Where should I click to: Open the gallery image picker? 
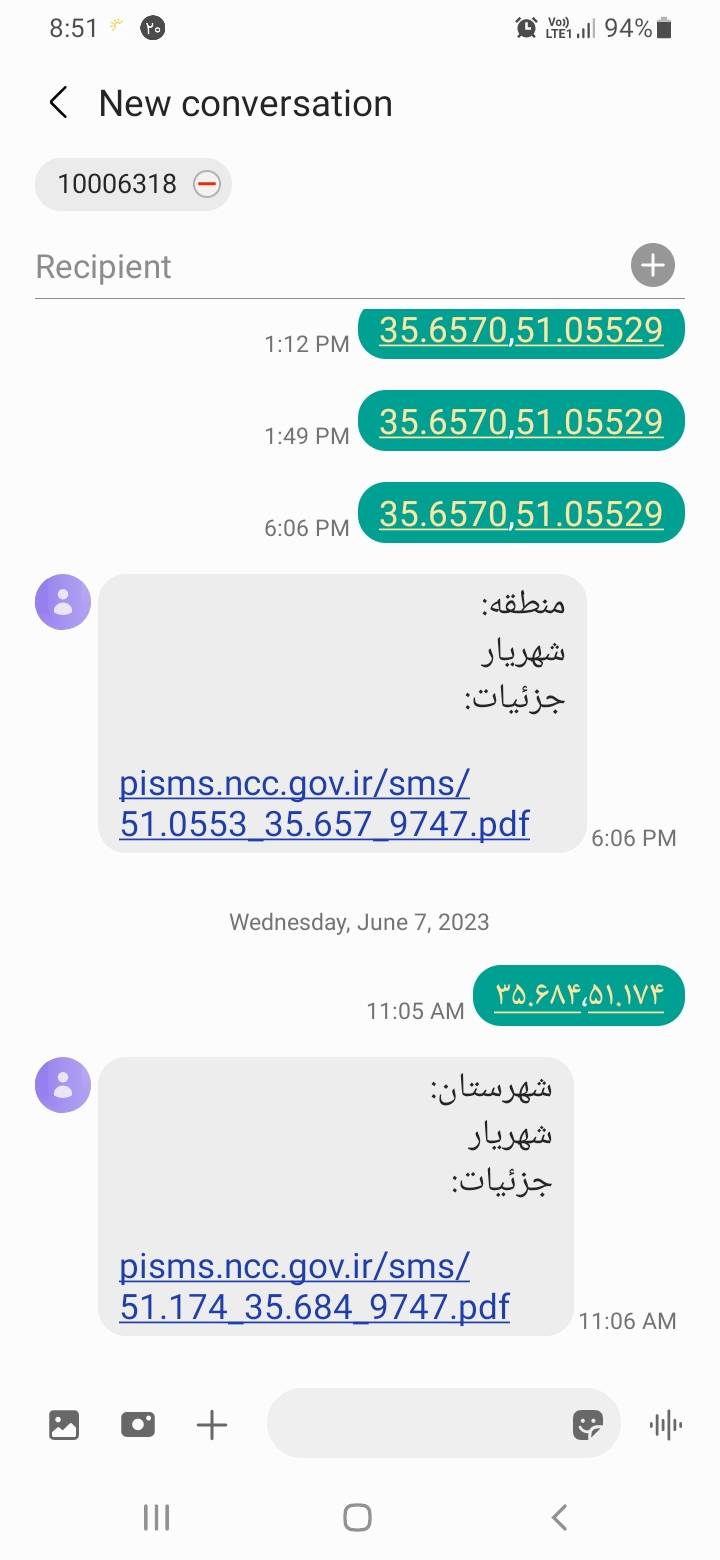[x=64, y=1424]
